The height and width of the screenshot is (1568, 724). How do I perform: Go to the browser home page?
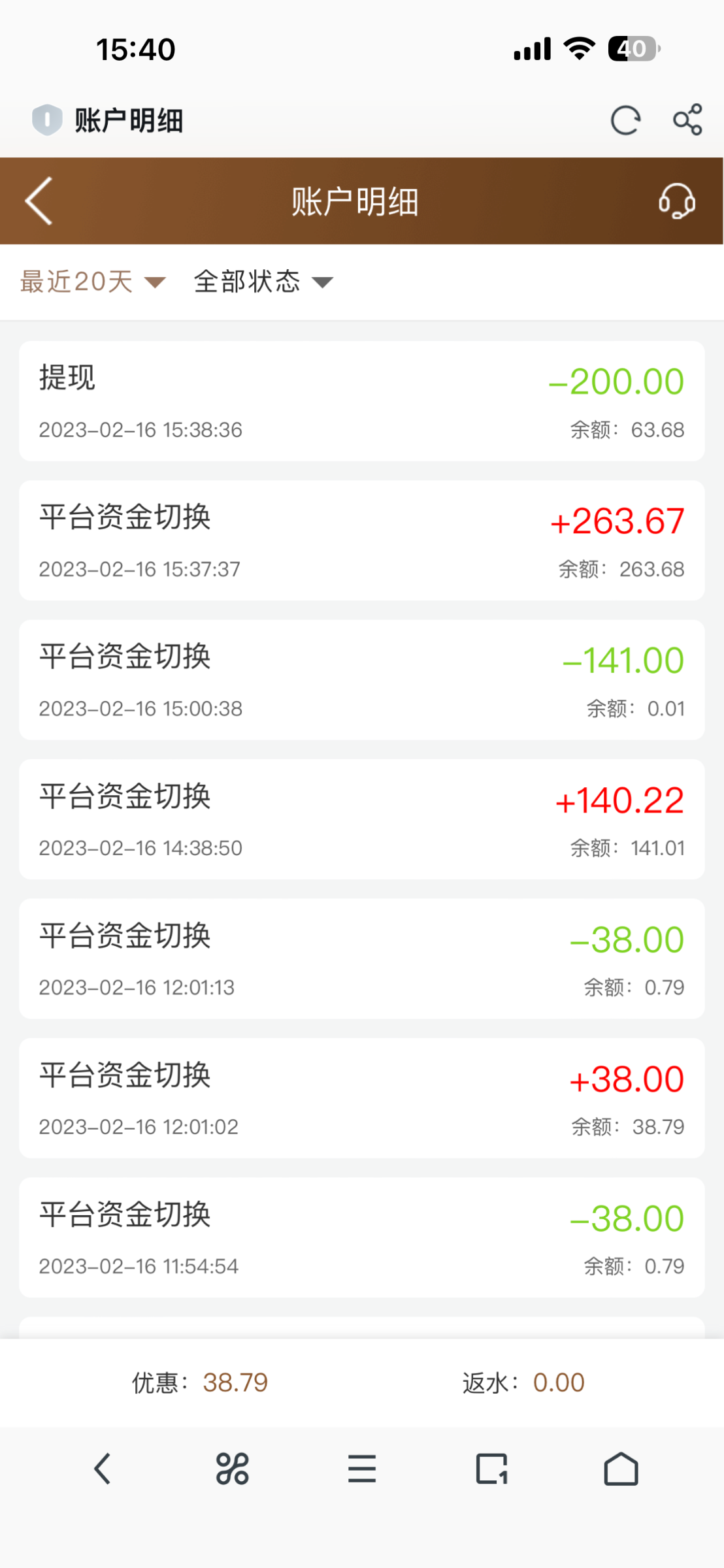click(621, 1469)
